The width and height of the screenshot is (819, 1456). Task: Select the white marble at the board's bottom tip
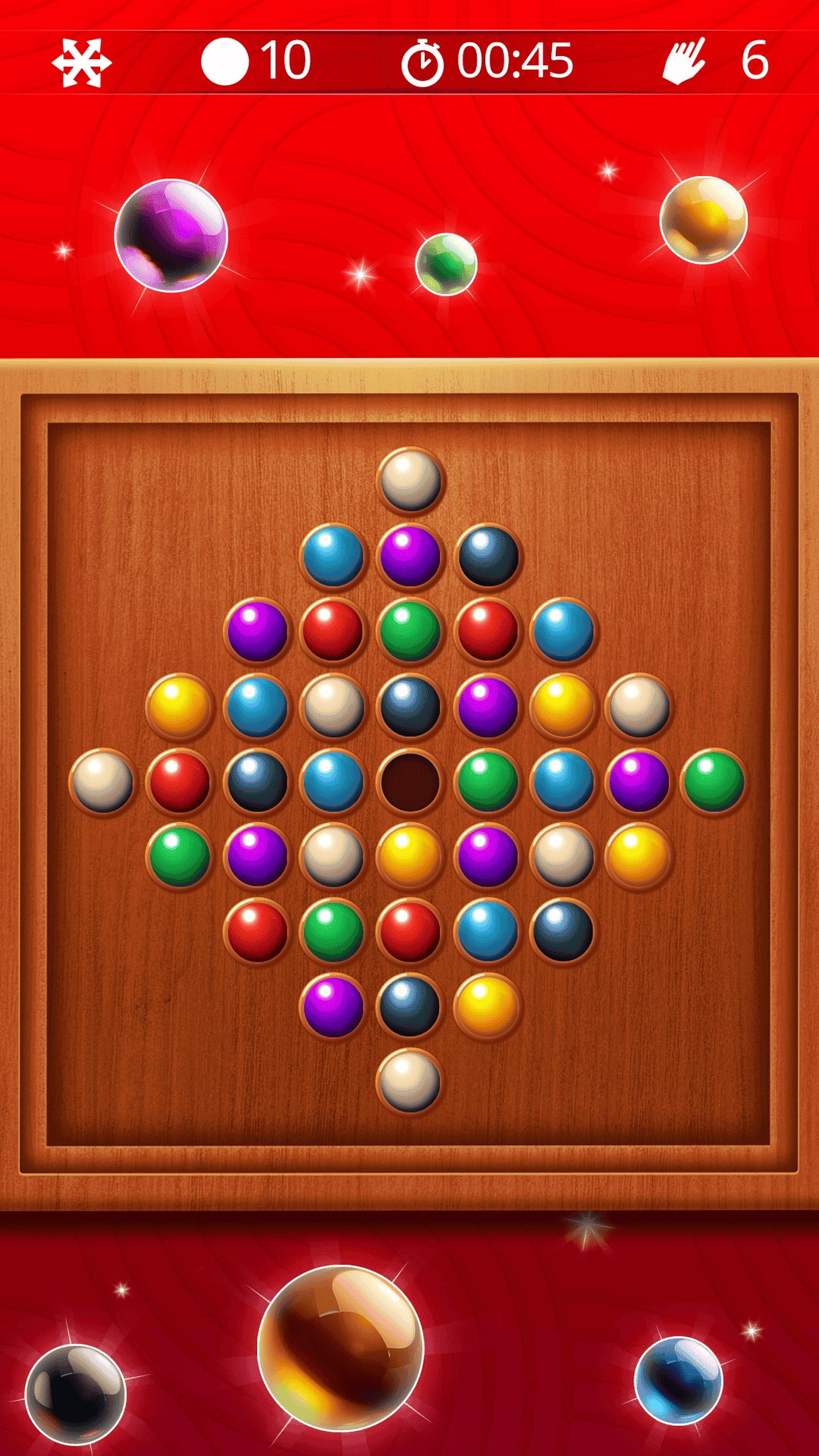pyautogui.click(x=410, y=1081)
